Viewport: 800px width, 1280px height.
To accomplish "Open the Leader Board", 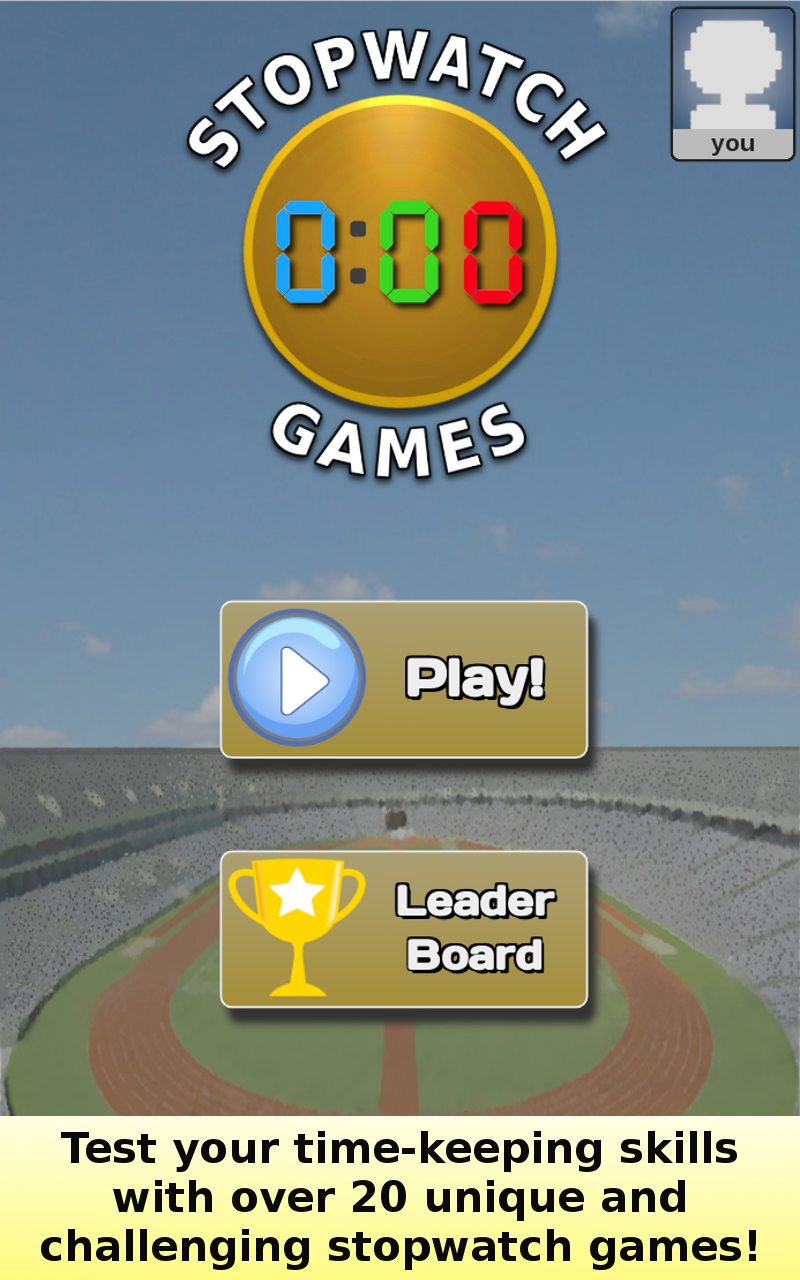I will click(403, 929).
